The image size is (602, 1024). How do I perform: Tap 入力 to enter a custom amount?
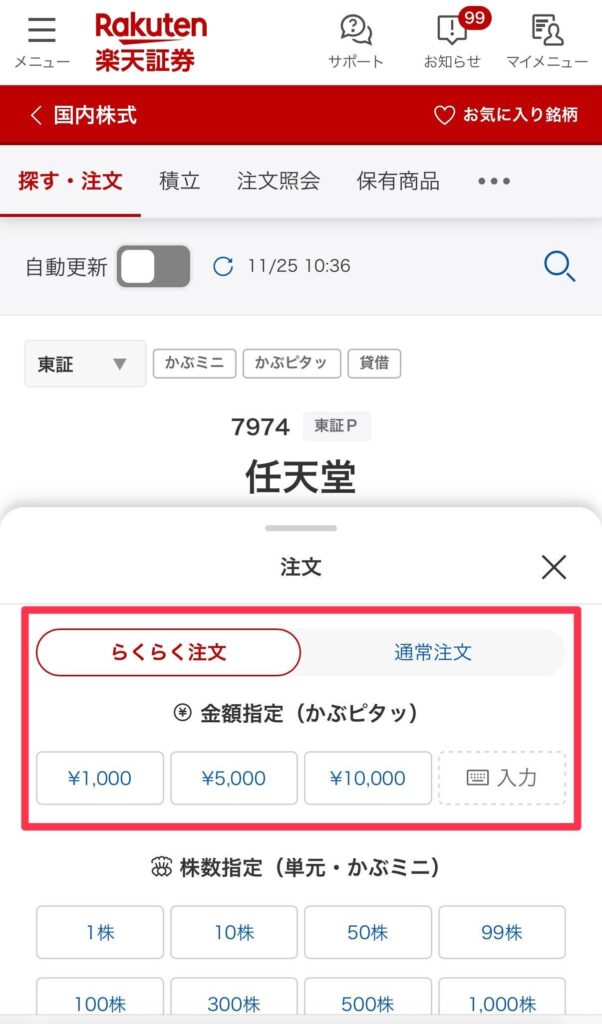coord(502,778)
